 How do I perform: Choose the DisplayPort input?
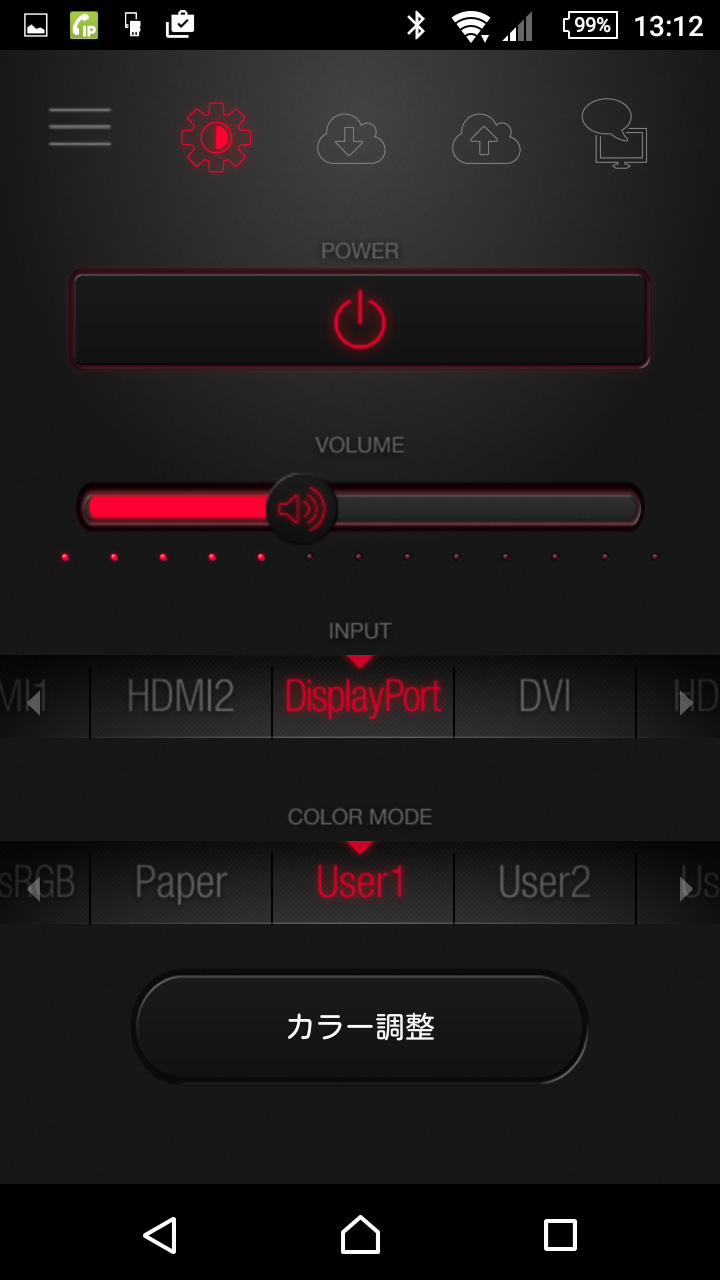tap(363, 697)
